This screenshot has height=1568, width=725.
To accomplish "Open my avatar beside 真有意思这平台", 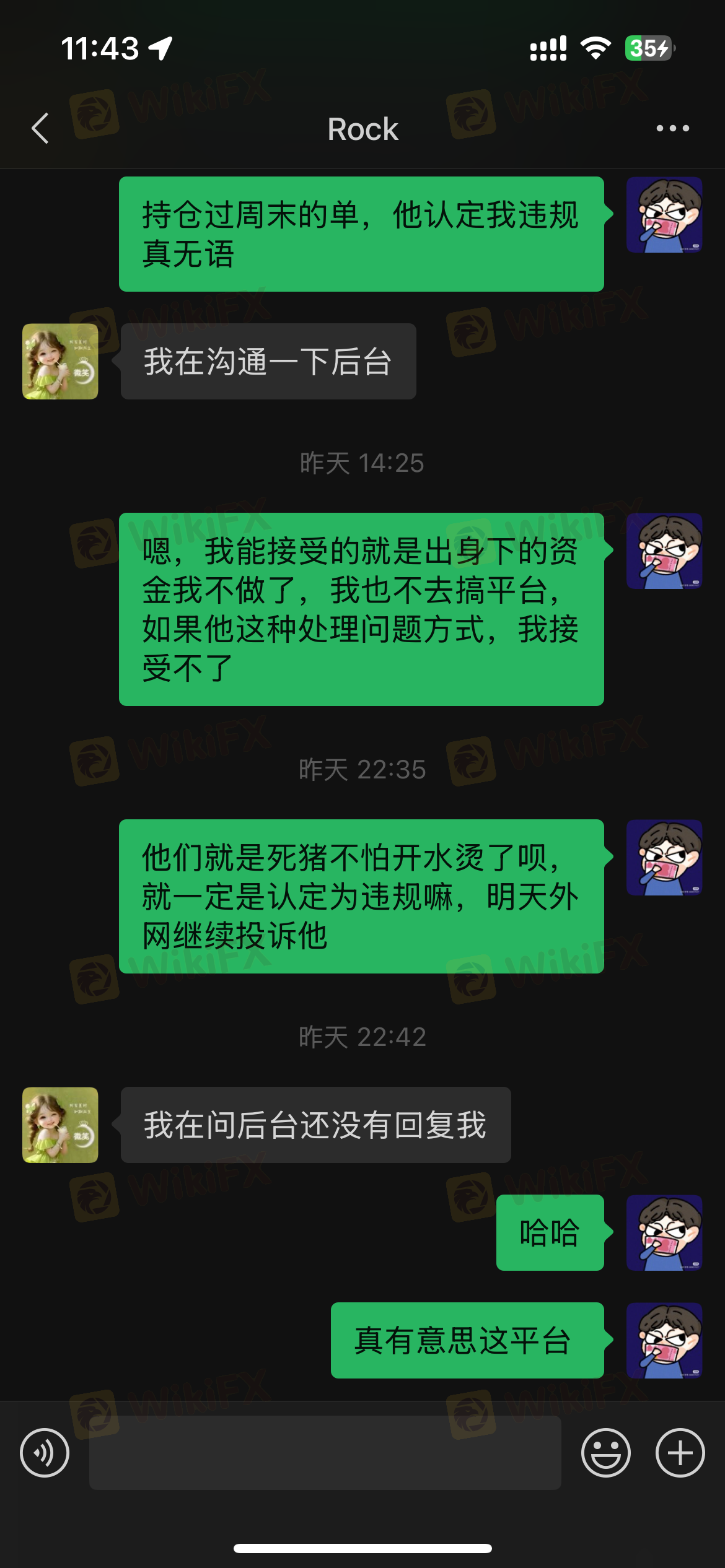I will (664, 1340).
